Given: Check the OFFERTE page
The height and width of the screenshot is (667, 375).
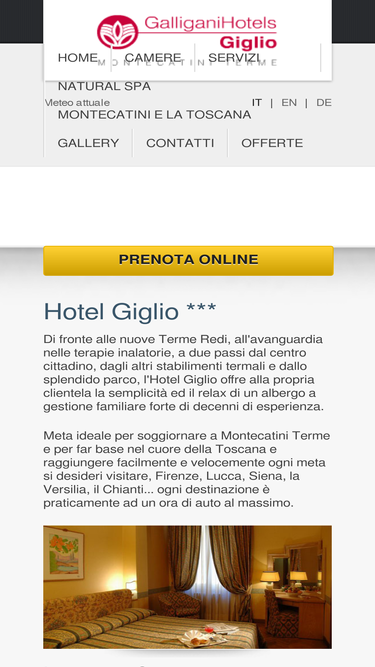Looking at the screenshot, I should [272, 143].
